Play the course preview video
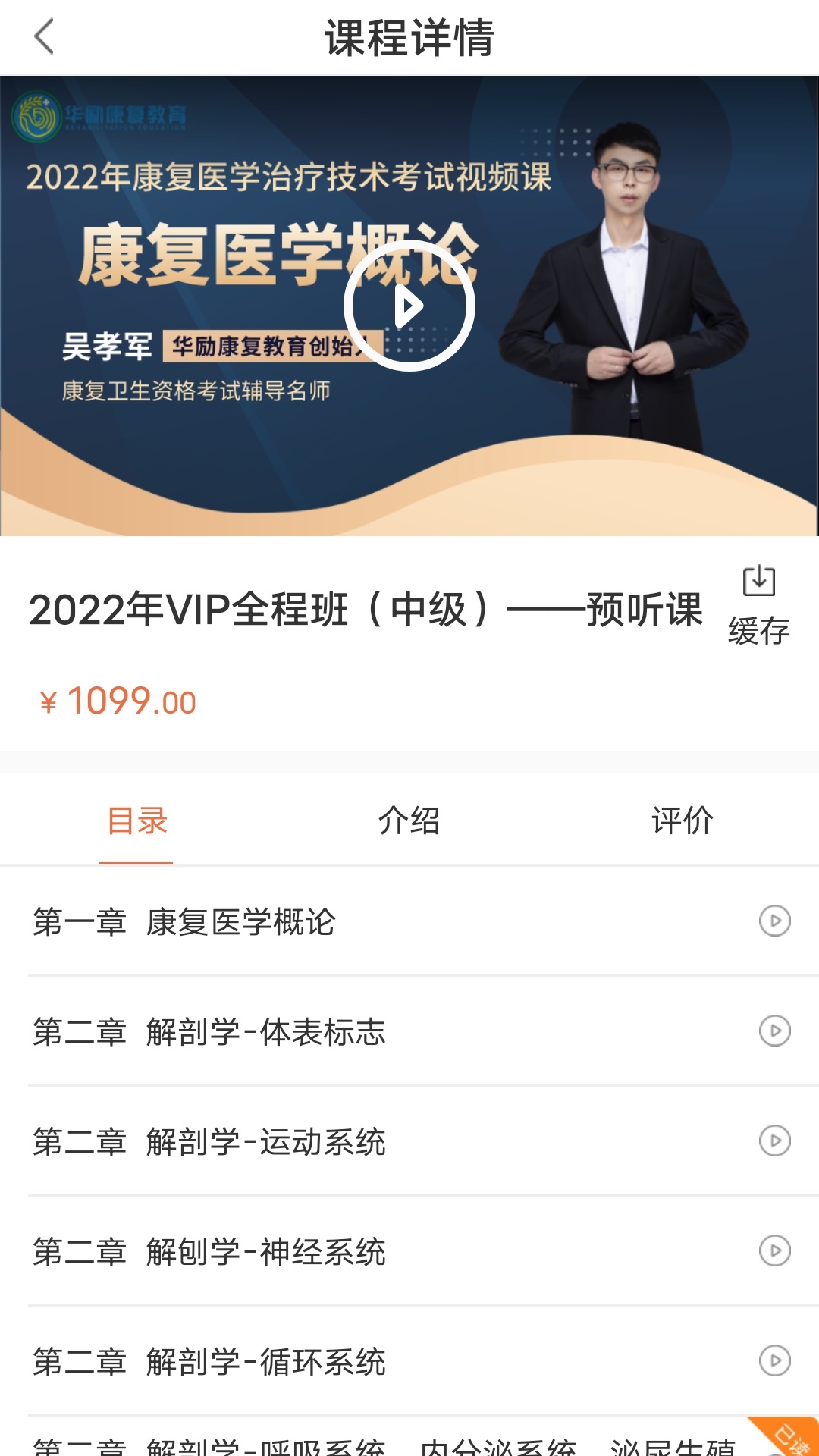 [409, 306]
